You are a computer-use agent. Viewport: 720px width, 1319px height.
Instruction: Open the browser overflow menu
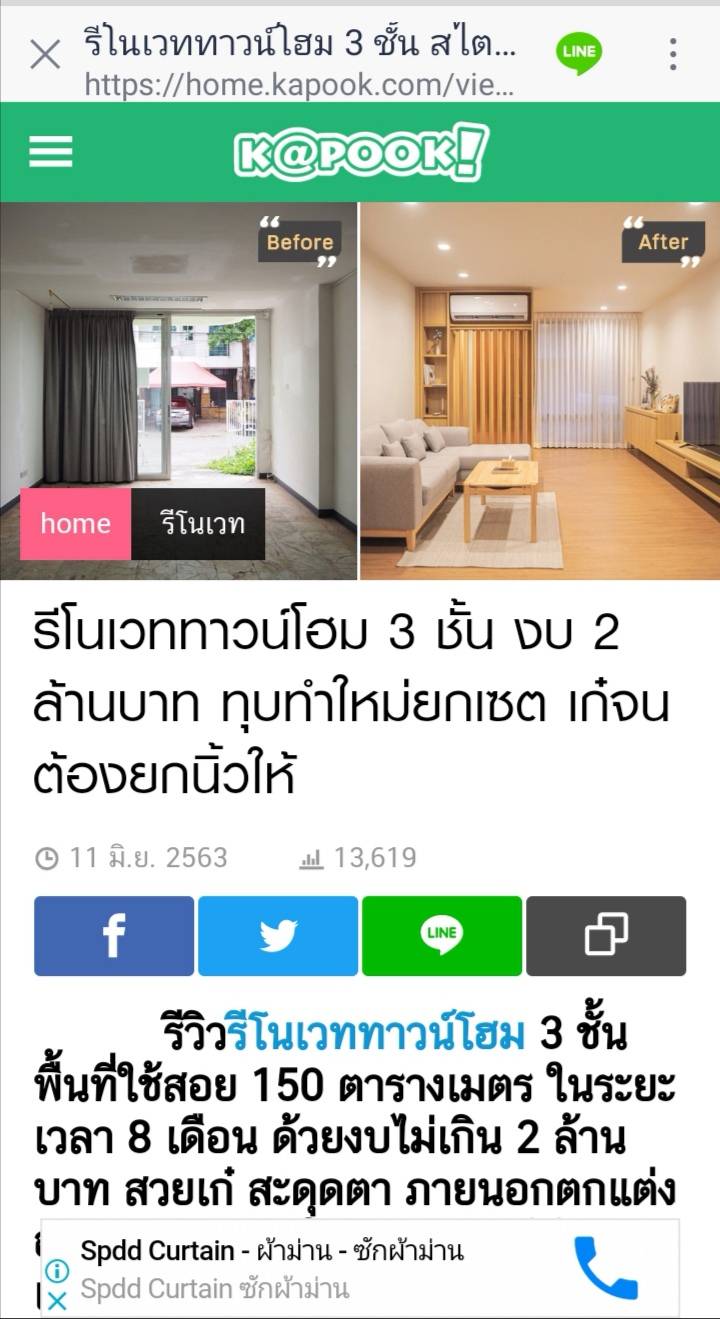pyautogui.click(x=673, y=54)
